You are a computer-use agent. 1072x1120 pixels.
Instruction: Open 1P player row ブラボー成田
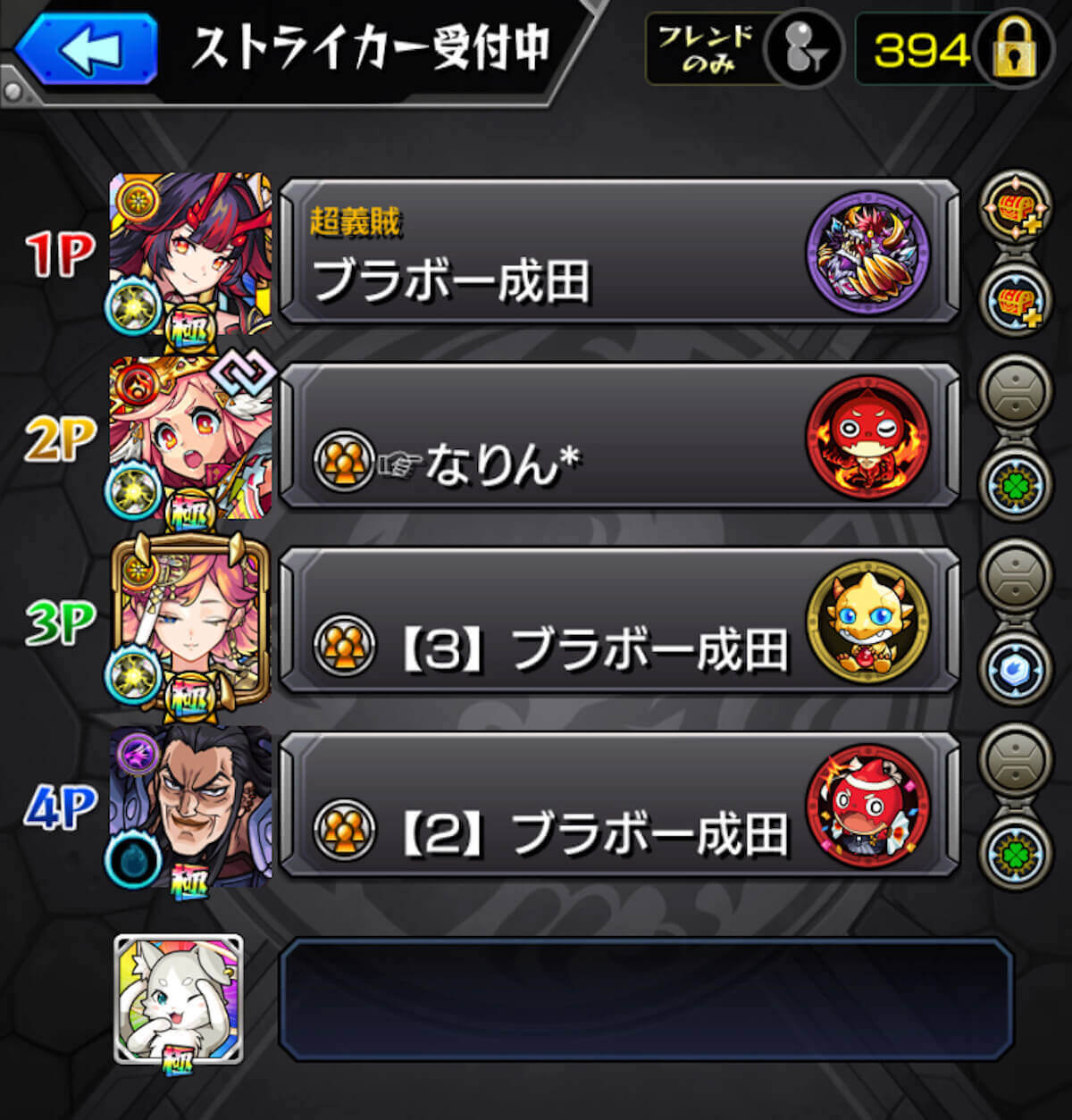(x=618, y=253)
